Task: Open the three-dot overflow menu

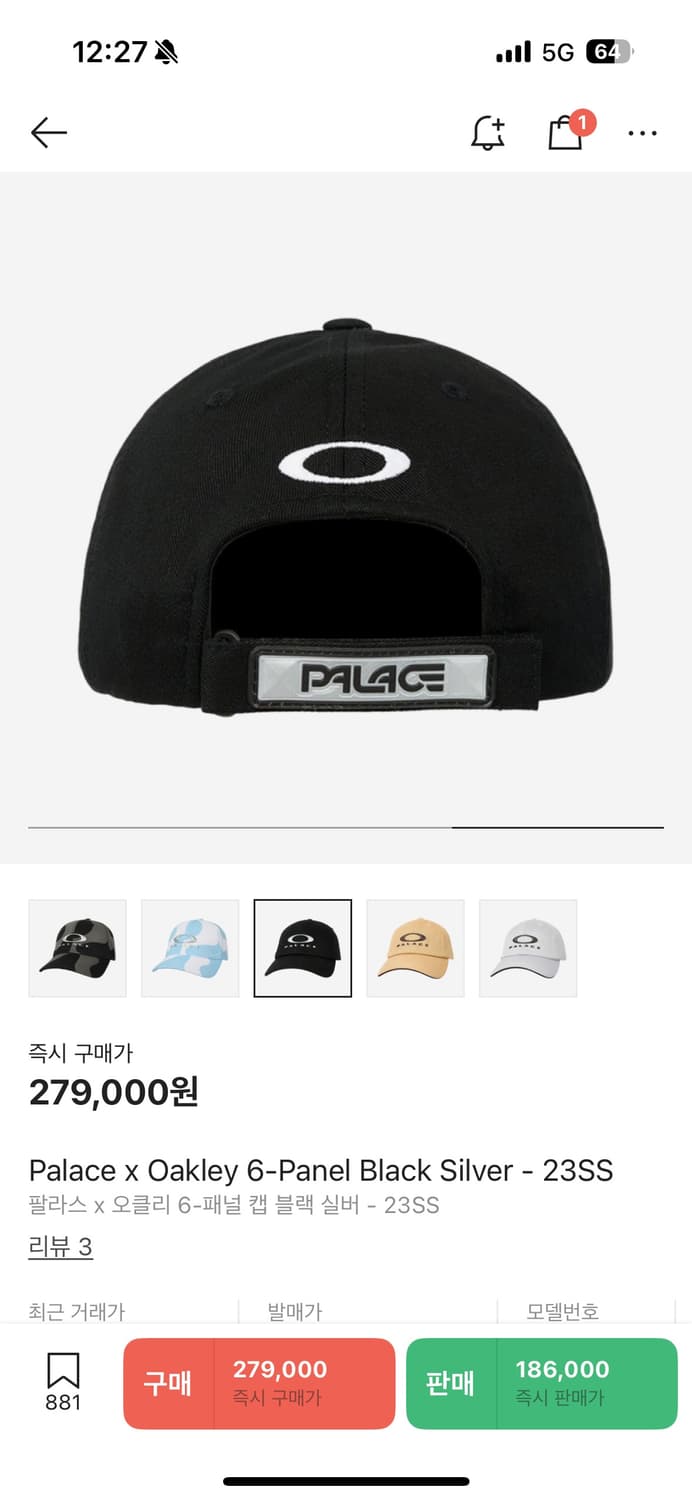Action: tap(642, 132)
